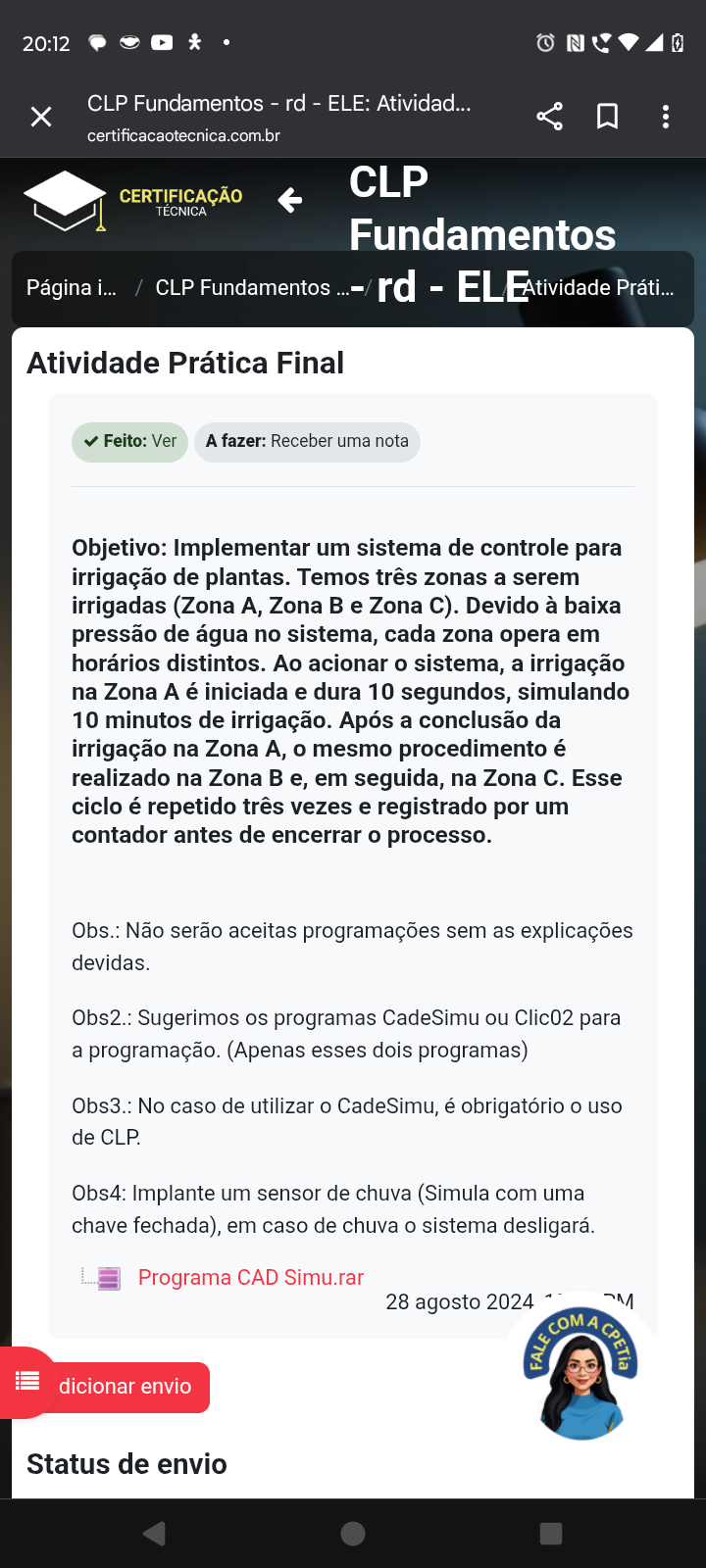This screenshot has height=1568, width=706.
Task: Tap the A fazer: Receber uma nota chip
Action: click(x=307, y=441)
